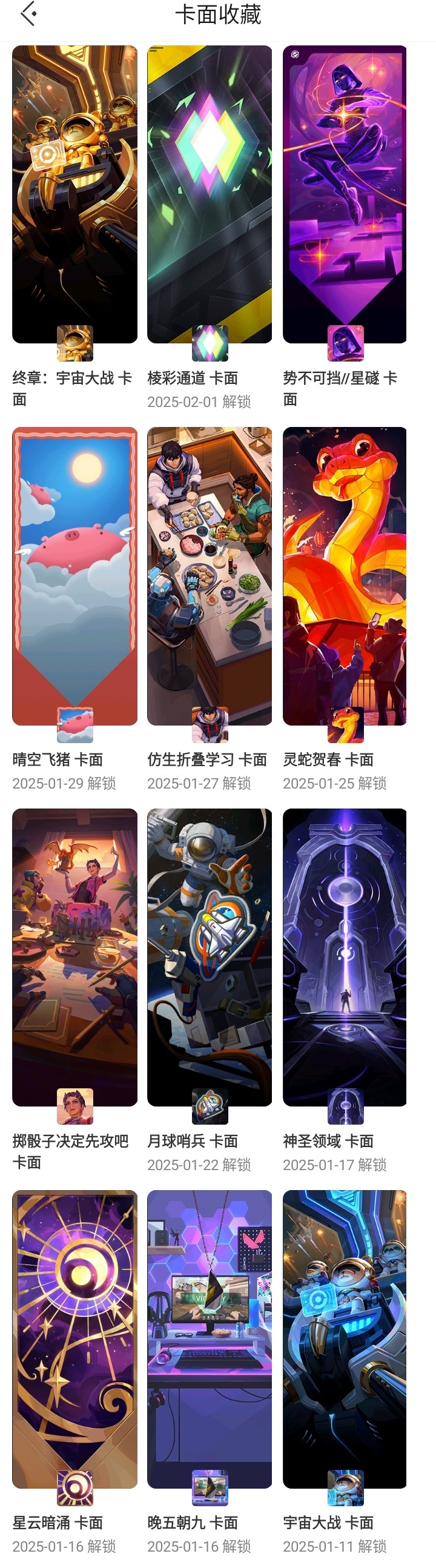Select 宇宙大战 card unlocked 2025-01-11

pos(344,1338)
